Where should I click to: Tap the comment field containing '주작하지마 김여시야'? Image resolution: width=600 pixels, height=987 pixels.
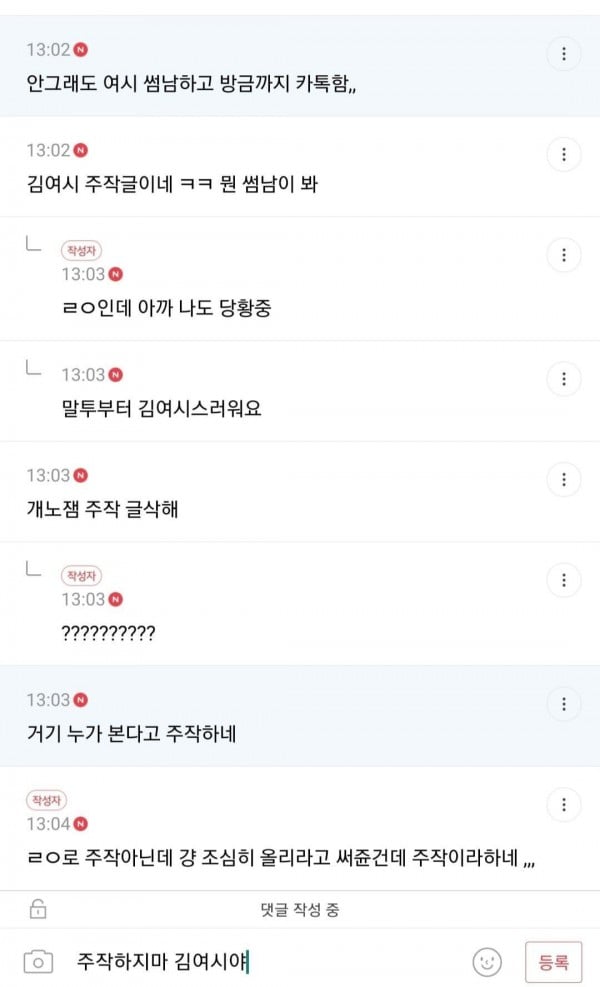pos(264,961)
